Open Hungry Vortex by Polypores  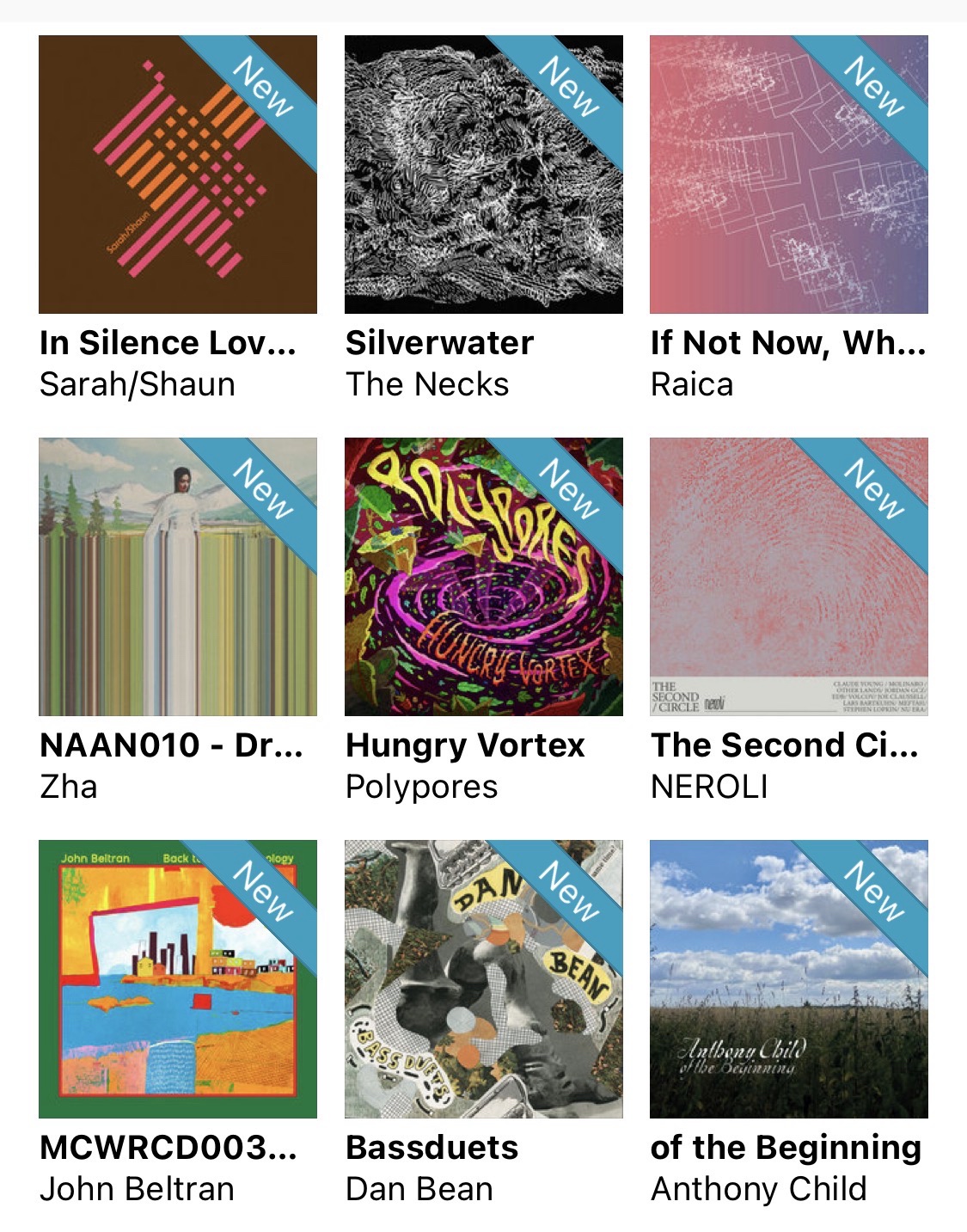tap(483, 577)
